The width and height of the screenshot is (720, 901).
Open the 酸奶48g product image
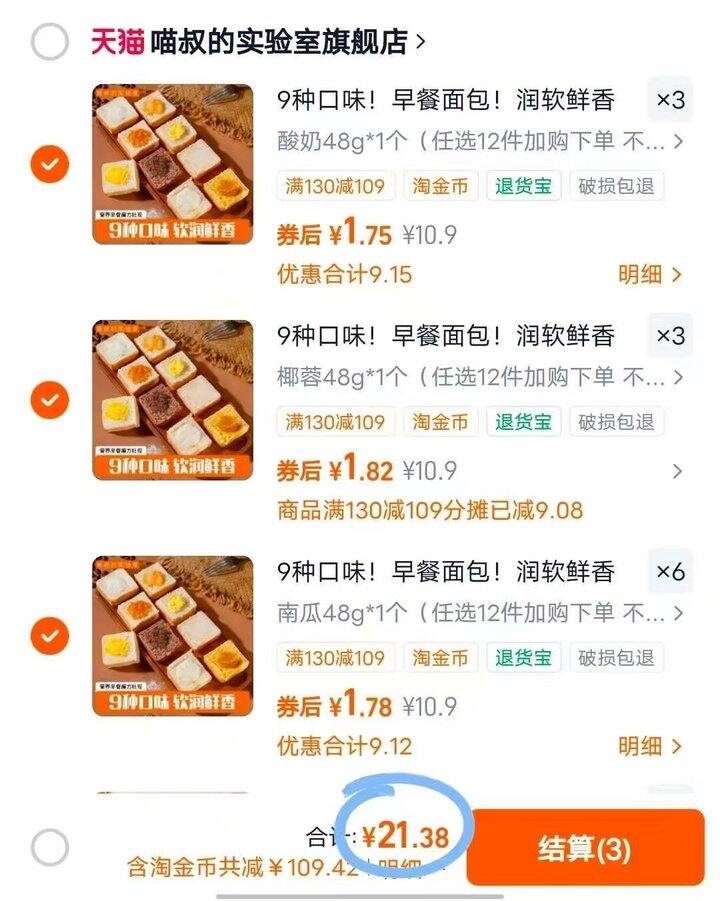click(172, 164)
